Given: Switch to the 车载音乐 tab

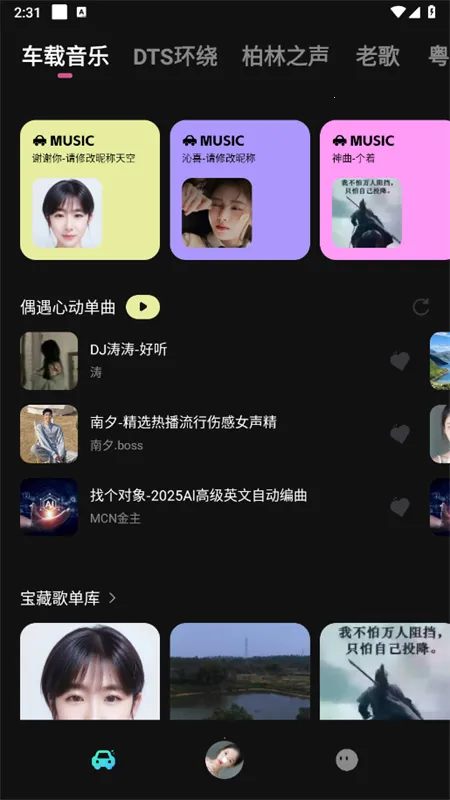Looking at the screenshot, I should [65, 57].
